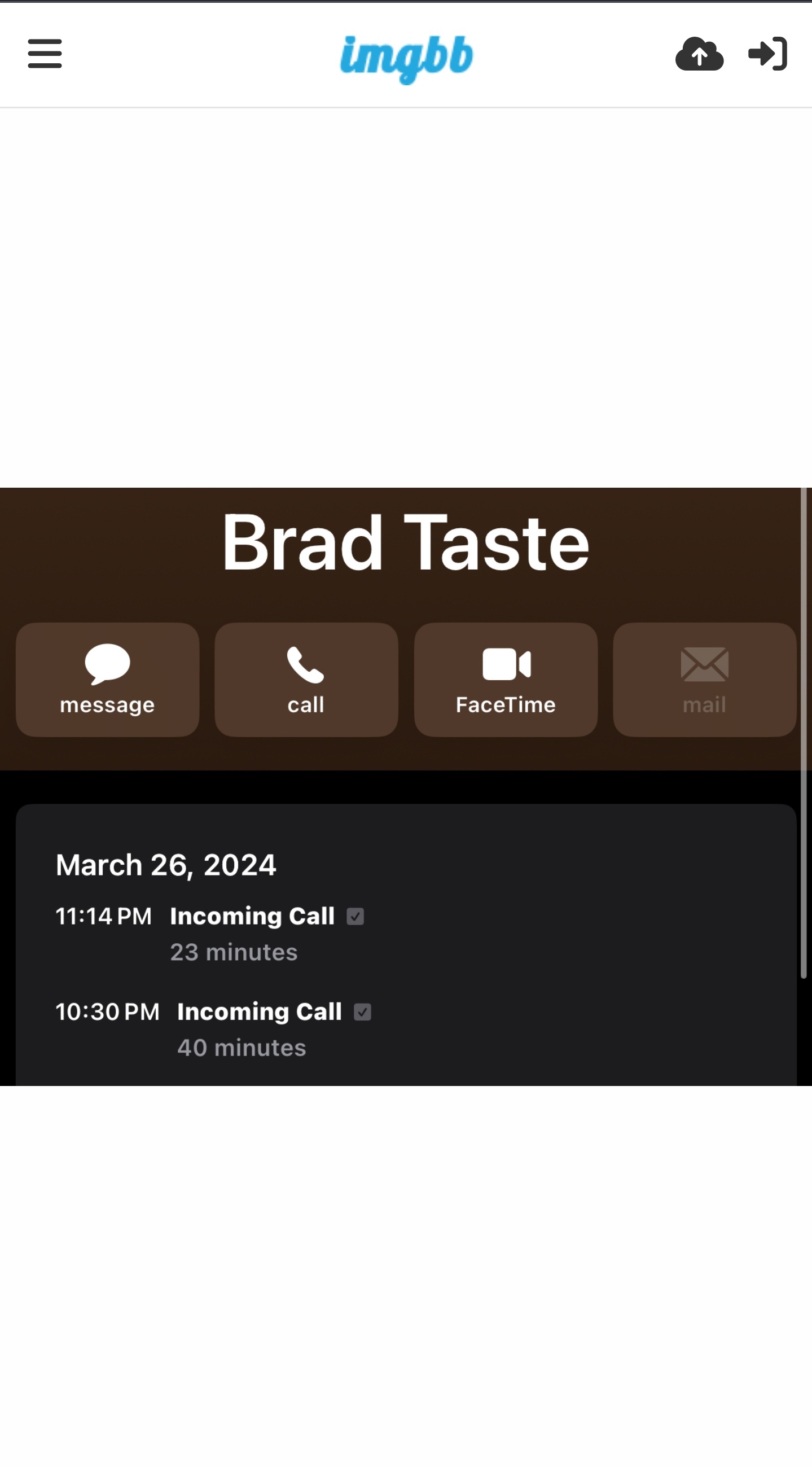Tap the cloud upload icon
The image size is (812, 1467).
tap(699, 54)
